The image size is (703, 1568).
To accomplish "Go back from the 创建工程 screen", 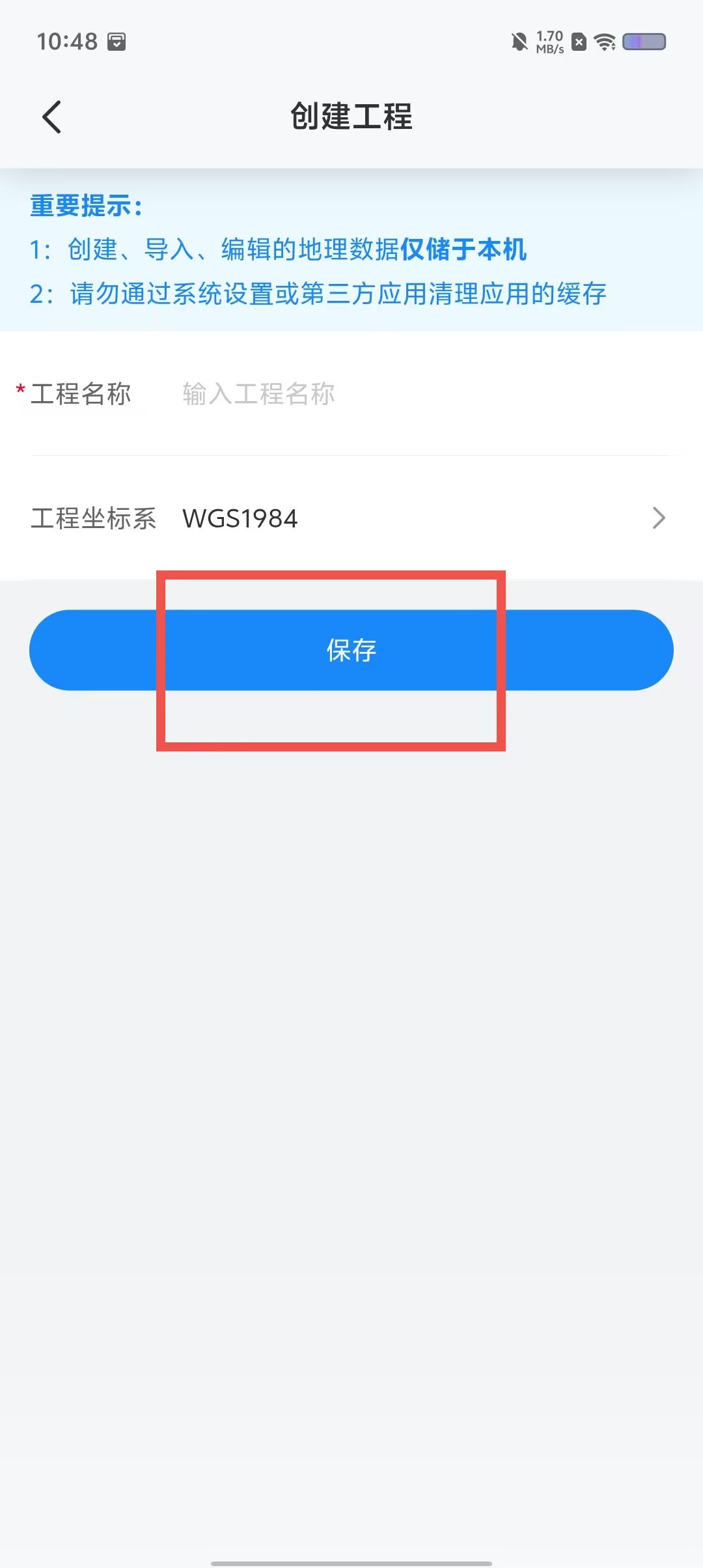I will (x=51, y=117).
